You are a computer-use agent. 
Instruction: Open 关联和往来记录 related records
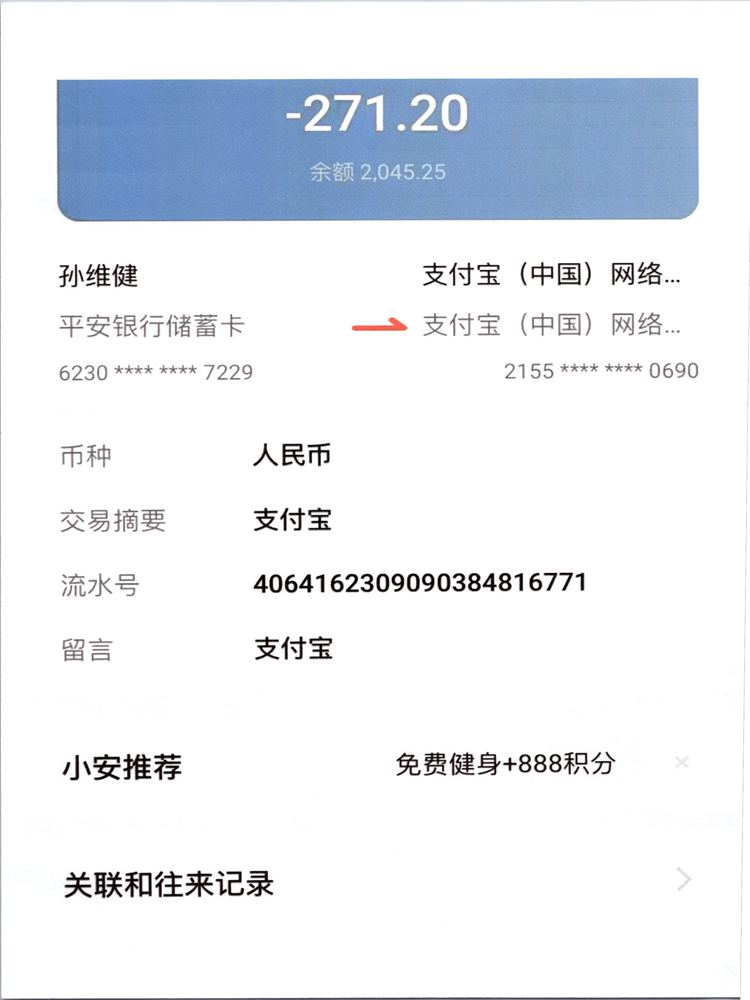pyautogui.click(x=375, y=883)
